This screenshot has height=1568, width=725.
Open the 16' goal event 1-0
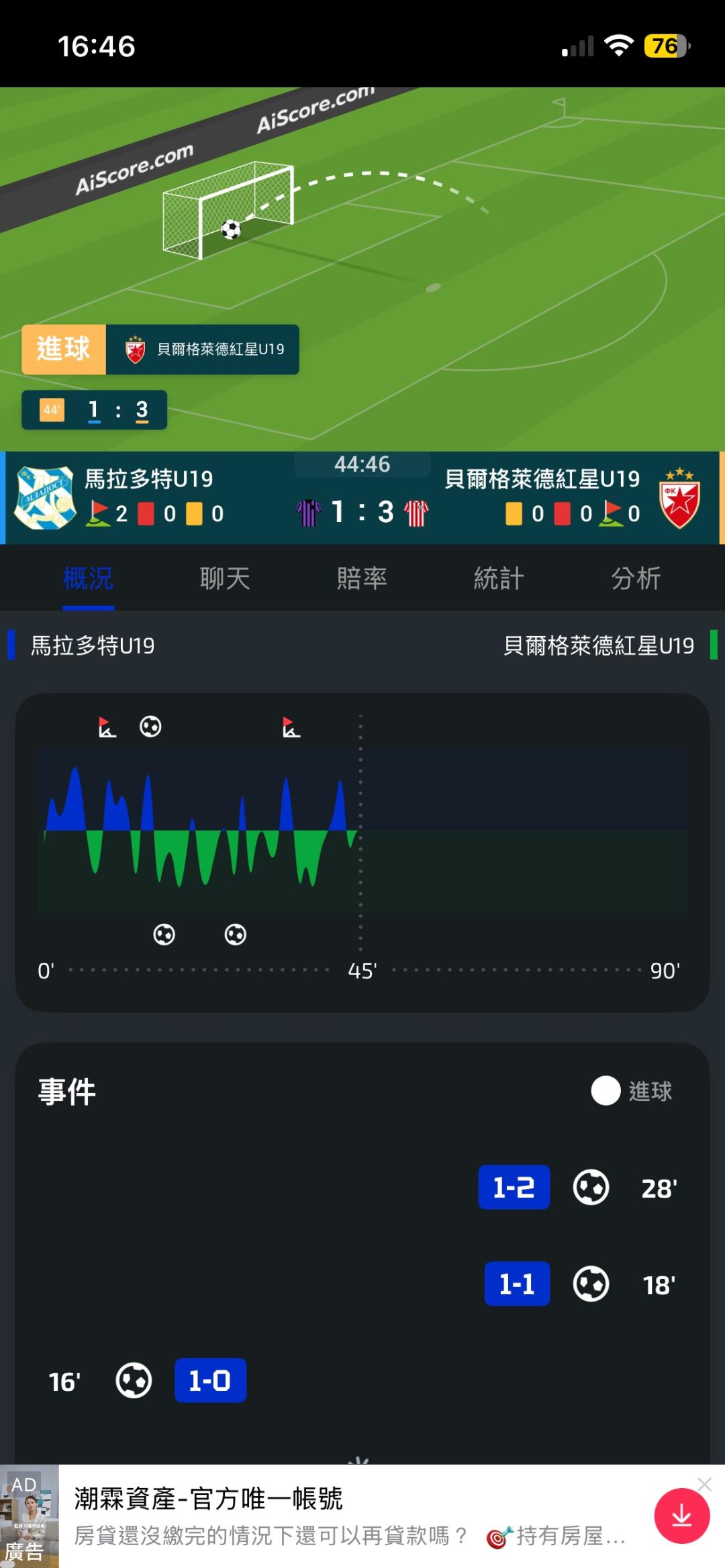147,1380
